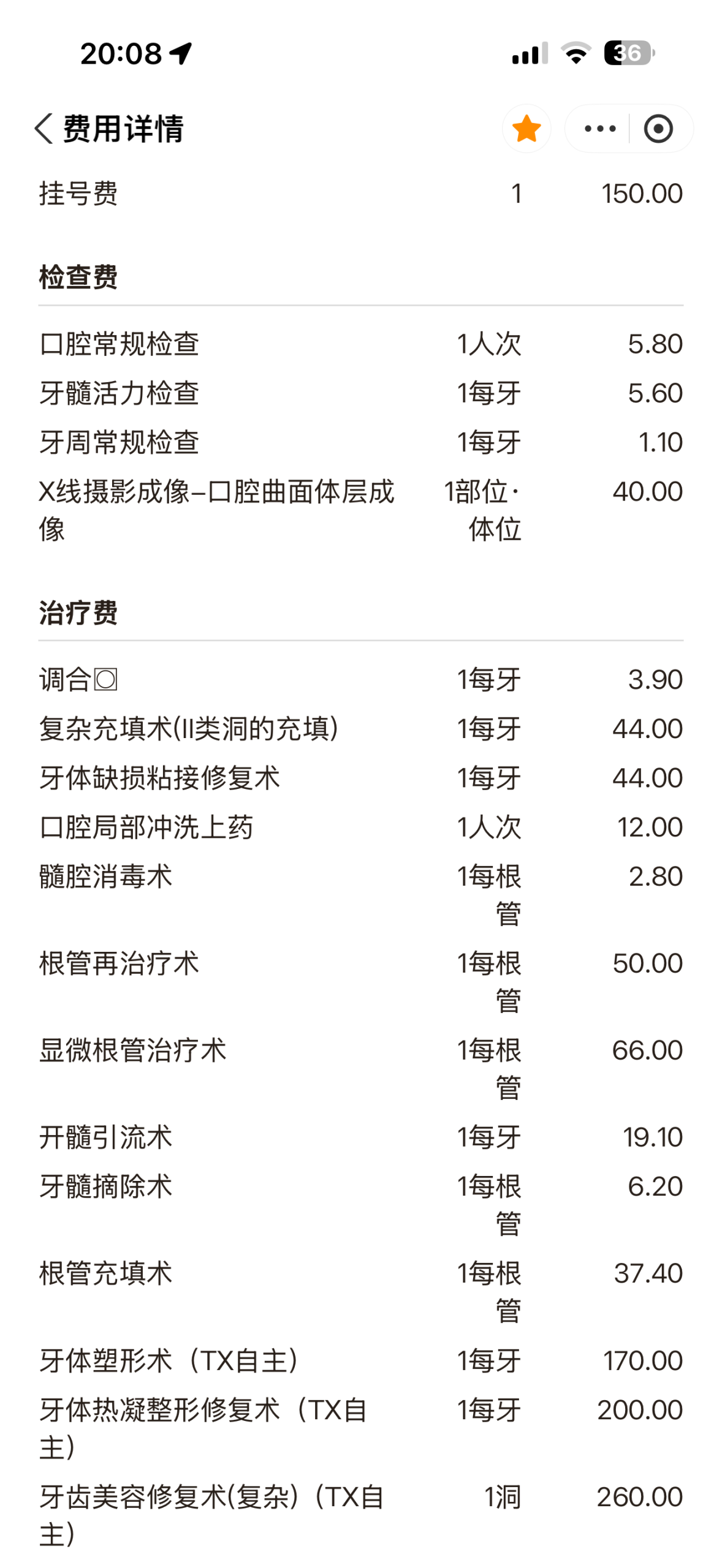Go back from the 费用详情 page
722x1568 pixels.
click(x=44, y=129)
